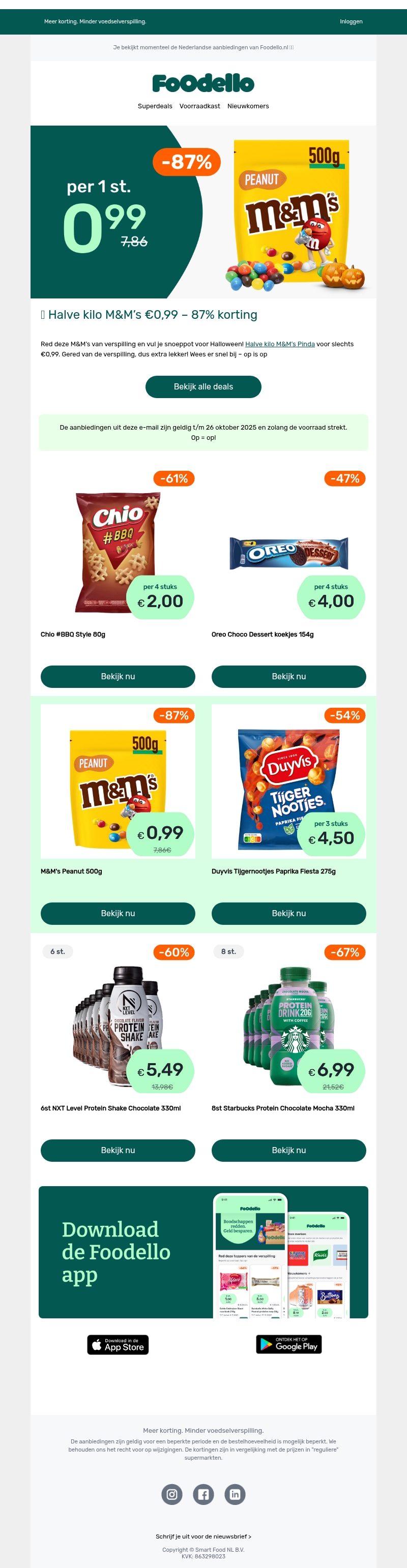
Task: Tap Bekijk nu for Oreo Choco Dessert
Action: pos(289,676)
